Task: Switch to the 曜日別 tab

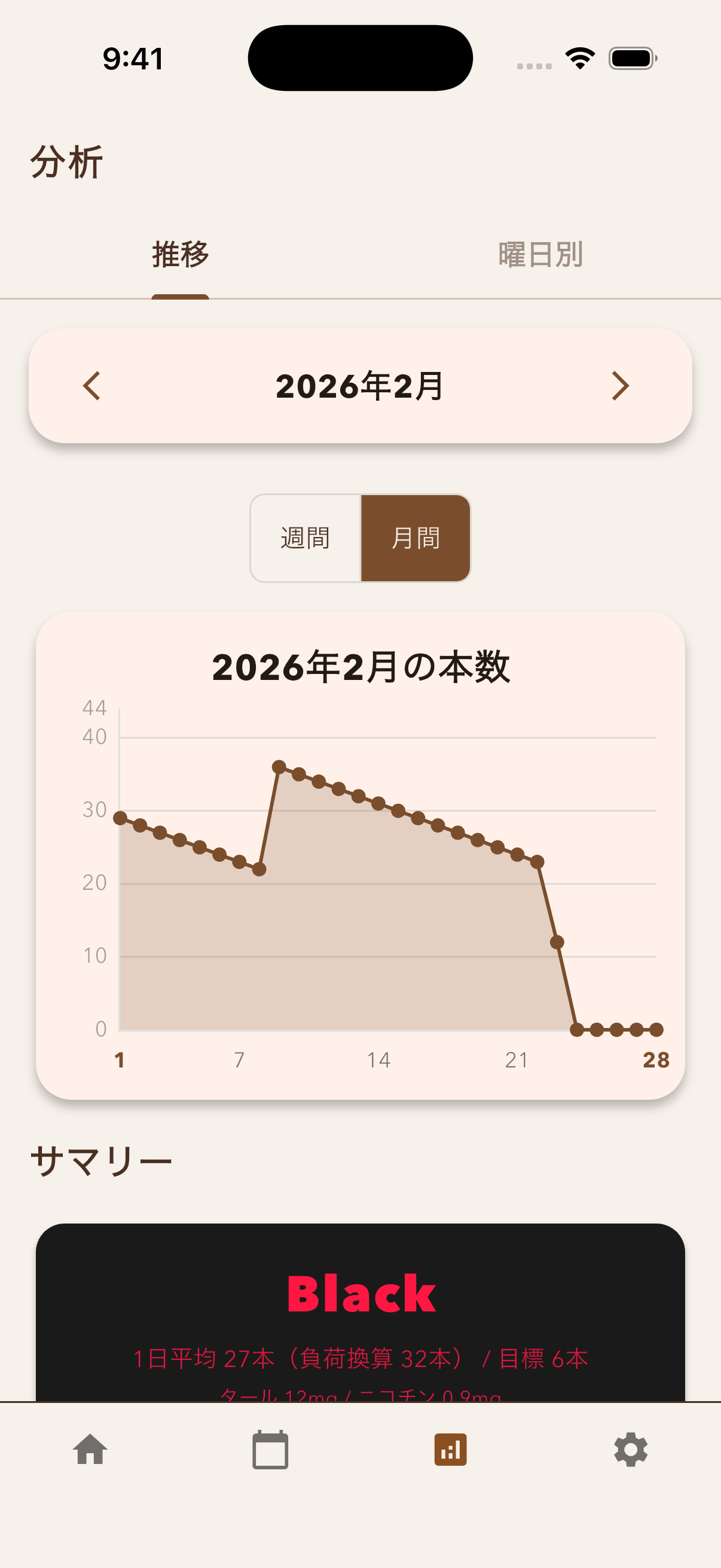Action: pos(539,256)
